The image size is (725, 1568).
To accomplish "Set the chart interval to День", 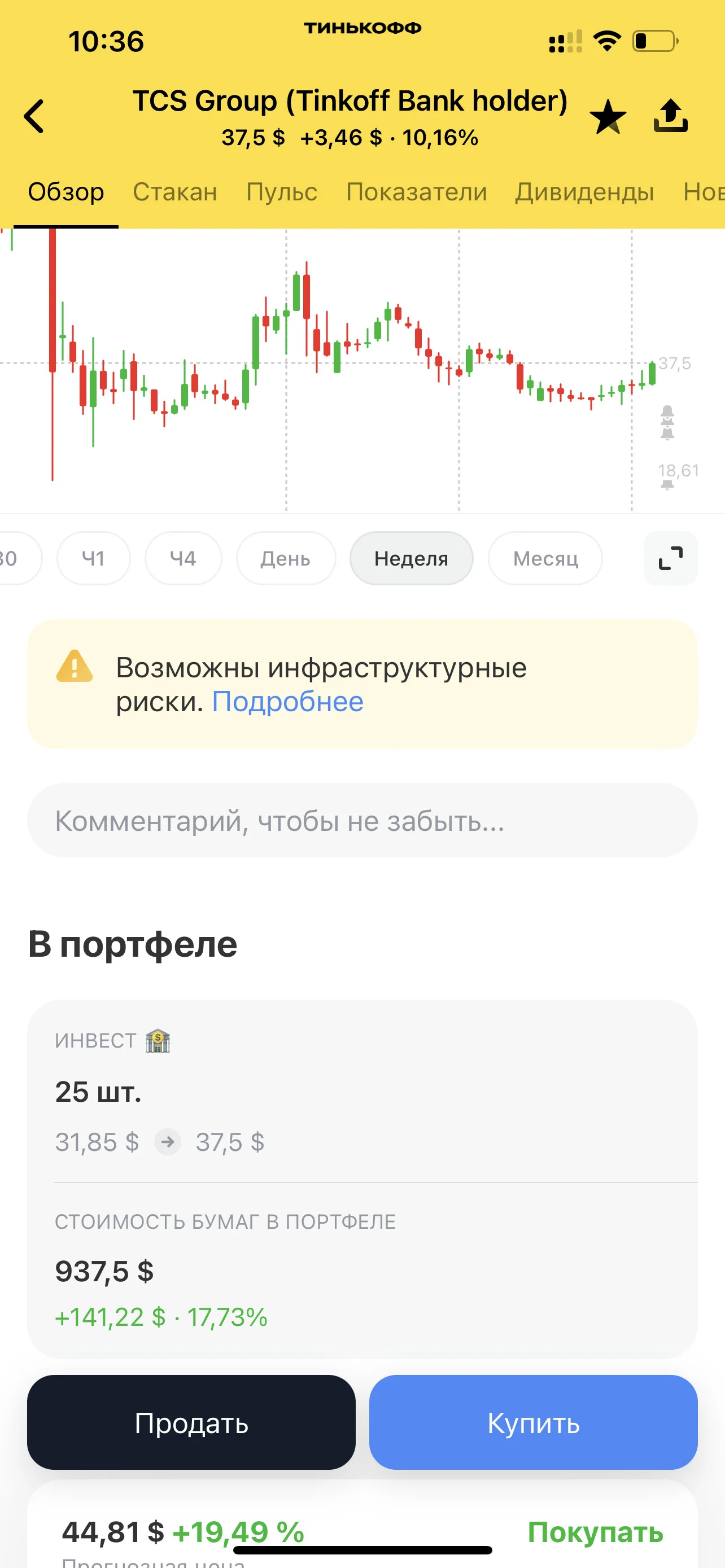I will 286,558.
